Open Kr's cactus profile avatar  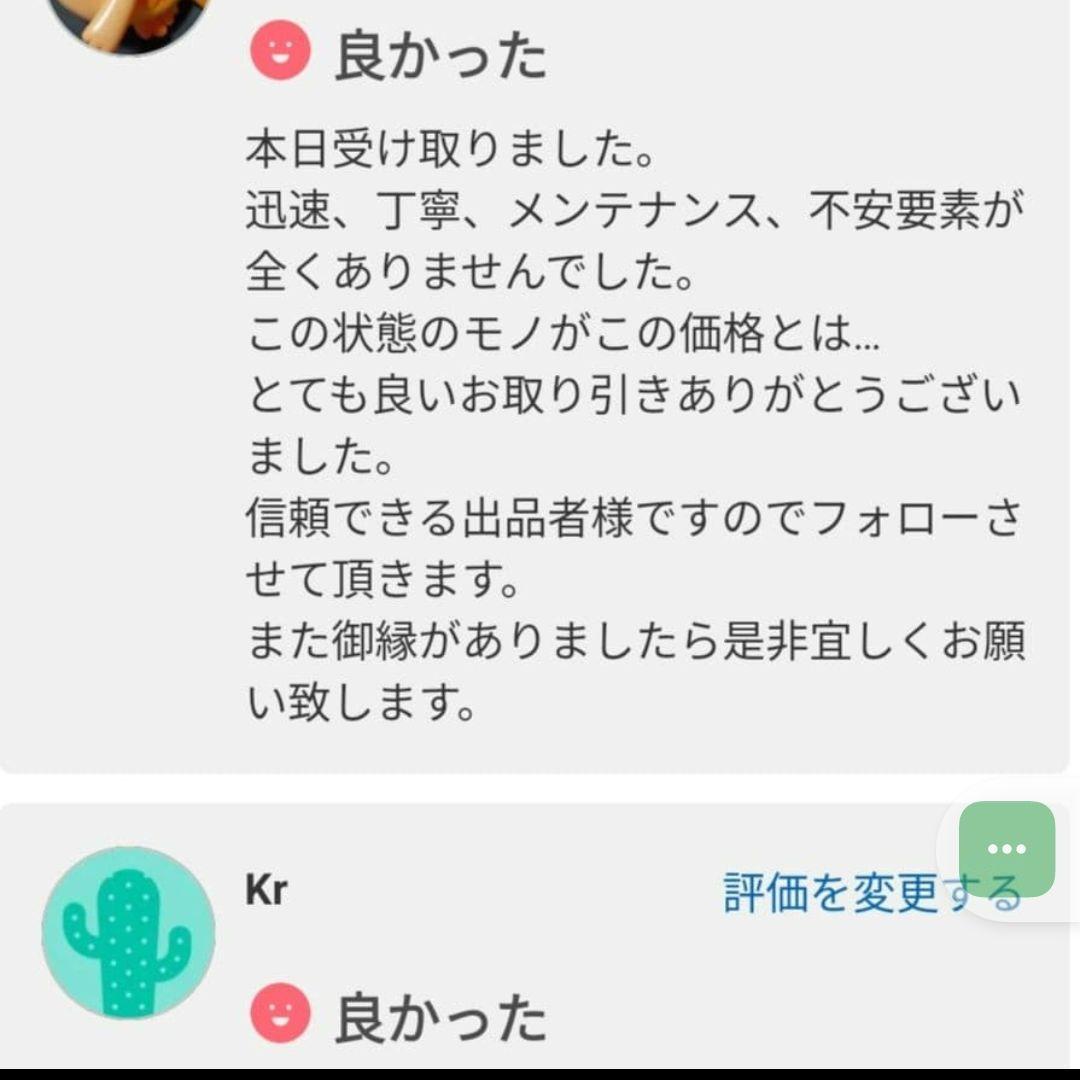click(x=128, y=932)
